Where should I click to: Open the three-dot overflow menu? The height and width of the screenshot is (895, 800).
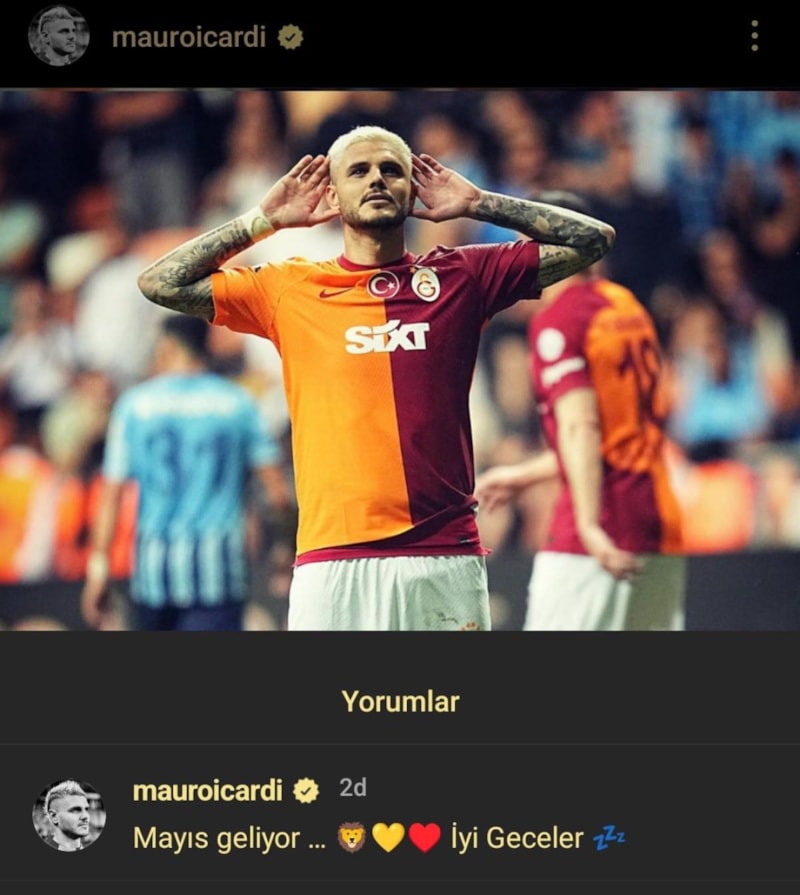[x=754, y=37]
